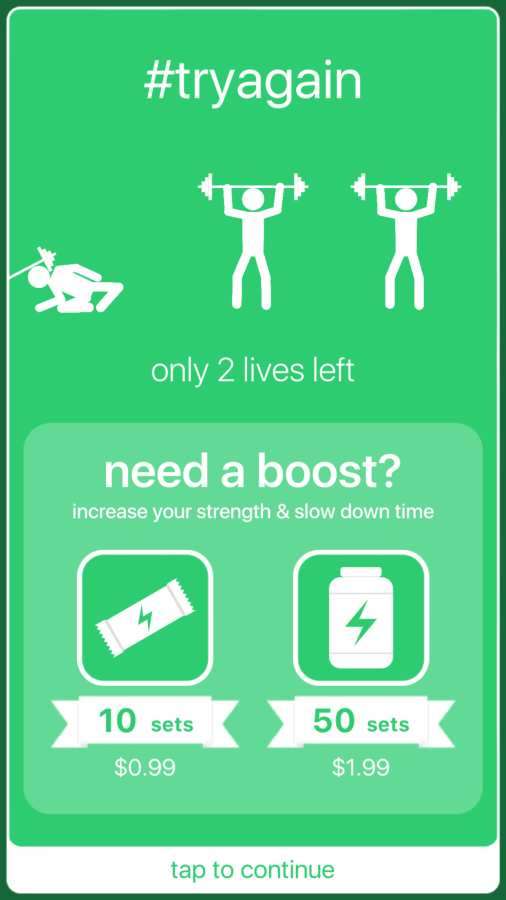
Task: Buy the 10 sets energy bar boost
Action: (x=145, y=618)
